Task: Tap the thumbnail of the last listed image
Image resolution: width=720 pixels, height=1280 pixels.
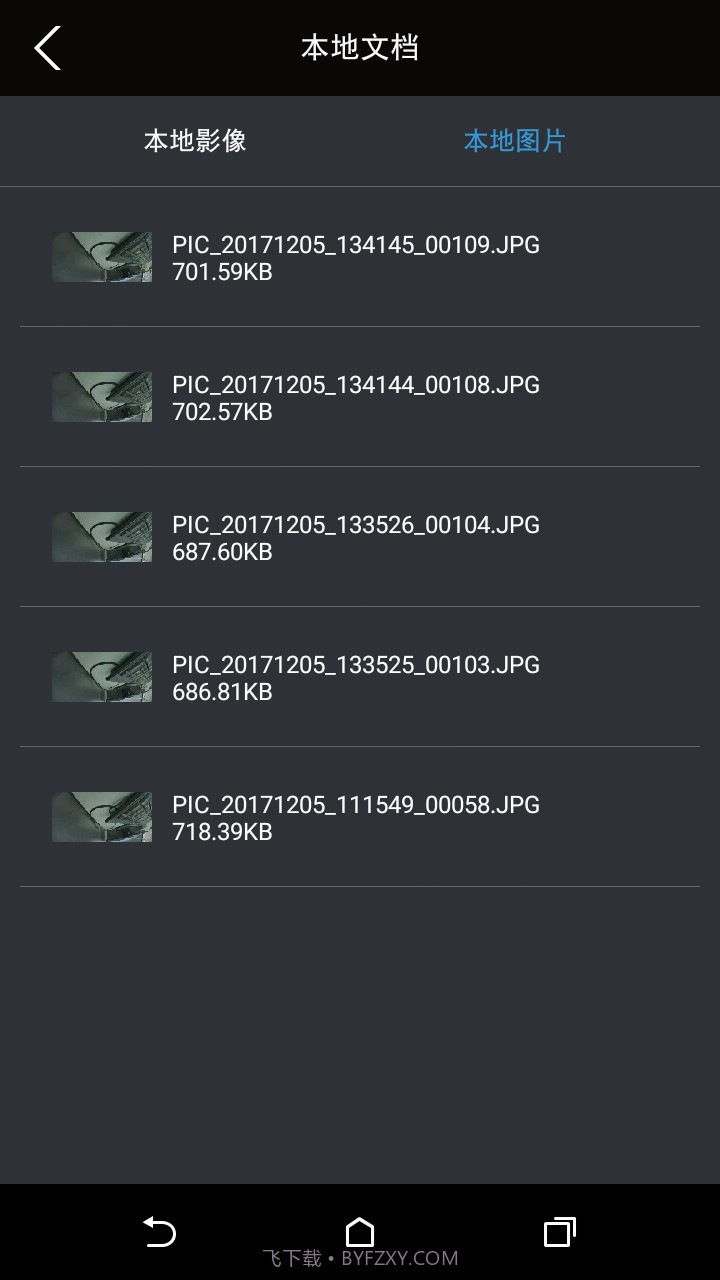Action: pyautogui.click(x=101, y=817)
